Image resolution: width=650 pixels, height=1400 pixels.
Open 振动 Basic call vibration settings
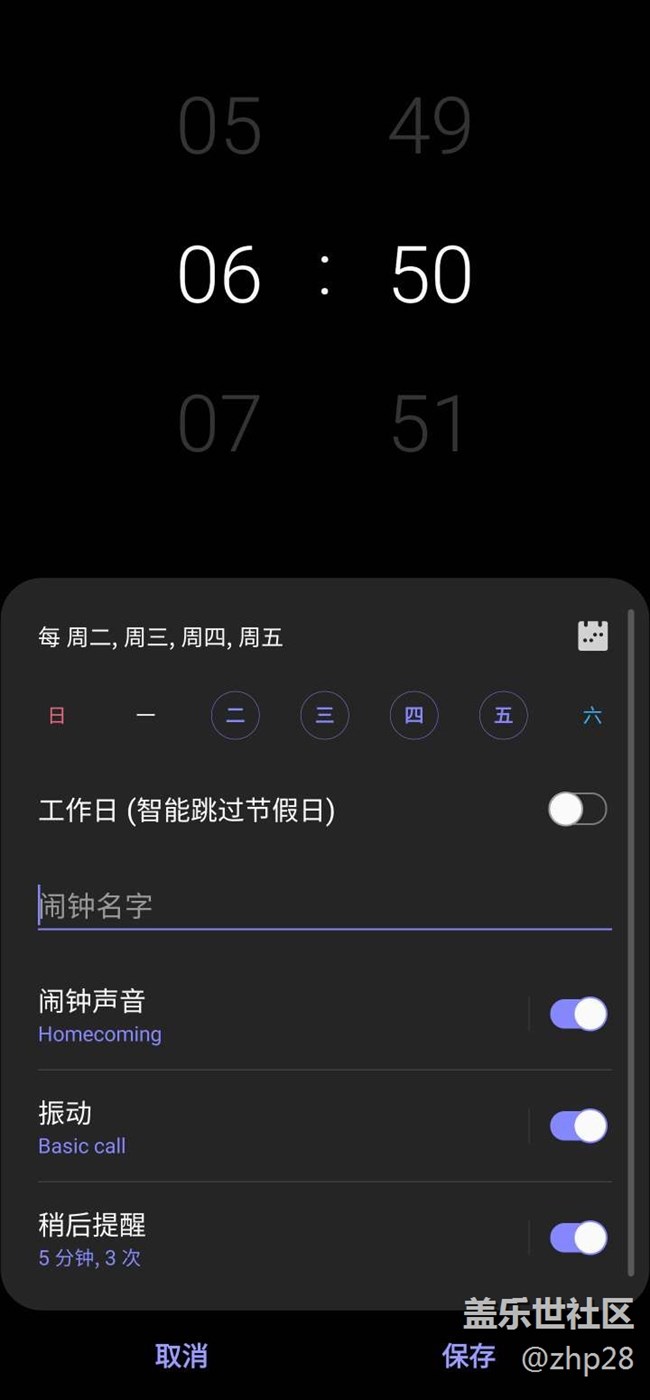(x=280, y=1126)
